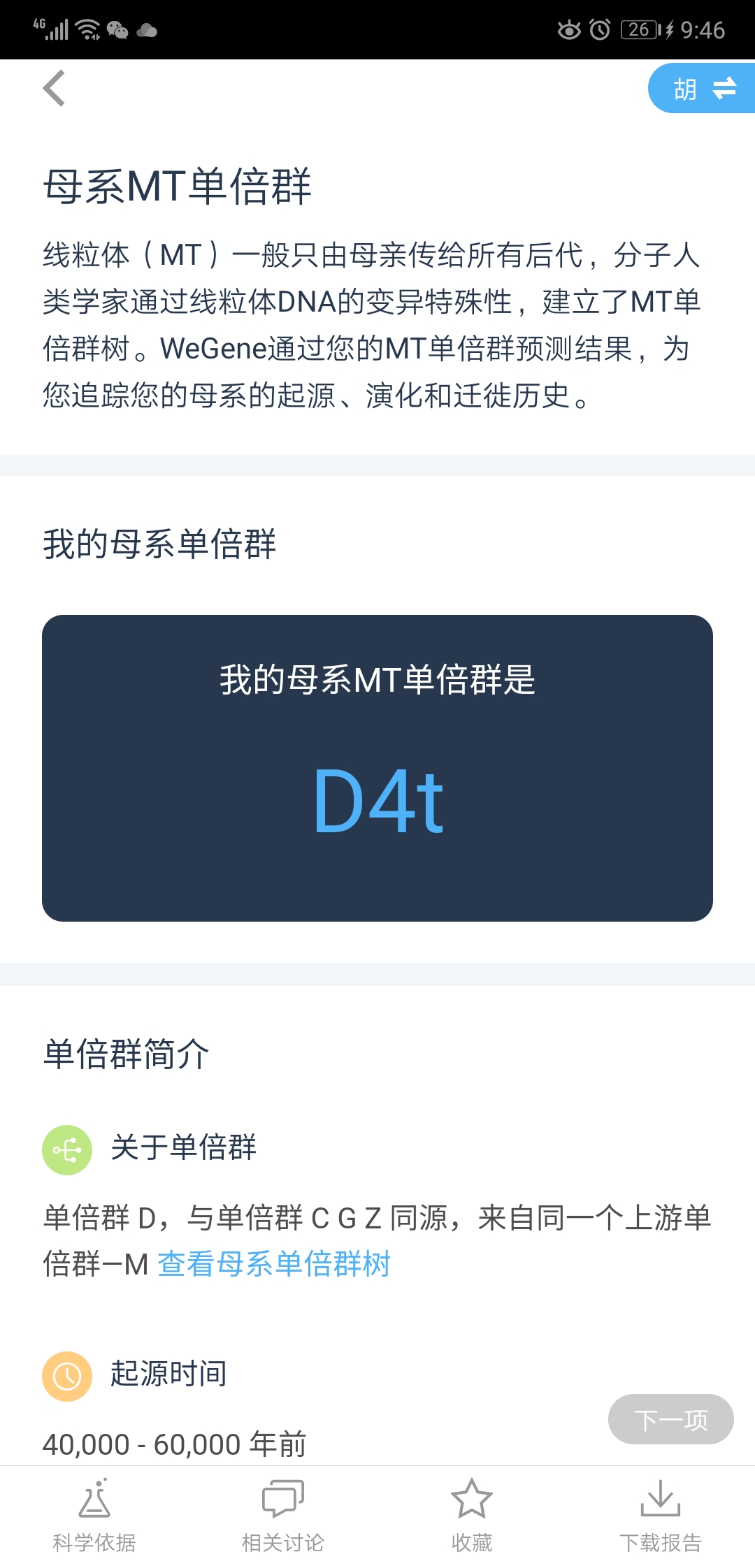Go back using the top-left arrow
The height and width of the screenshot is (1568, 755).
[x=54, y=88]
